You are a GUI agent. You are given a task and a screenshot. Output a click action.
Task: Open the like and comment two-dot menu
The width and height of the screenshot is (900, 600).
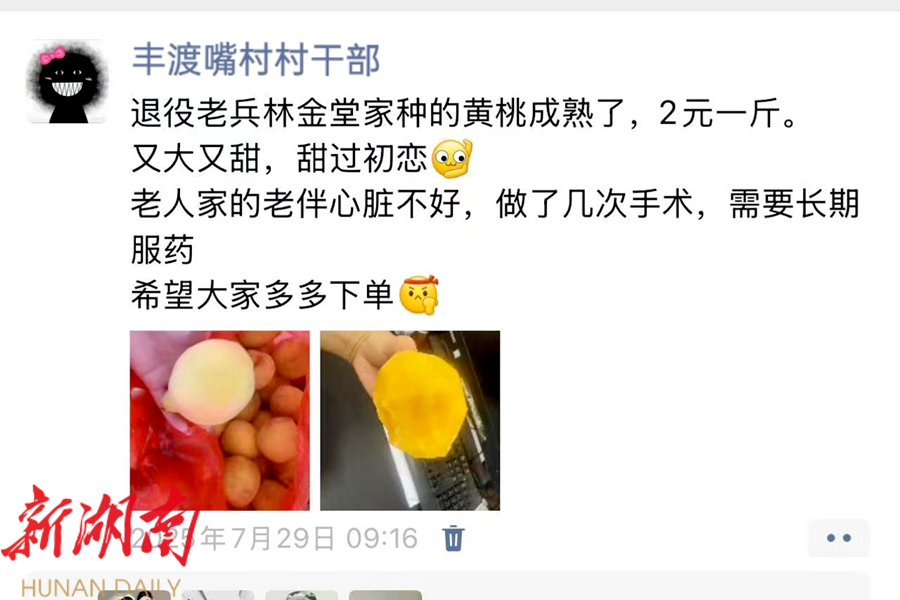(838, 538)
